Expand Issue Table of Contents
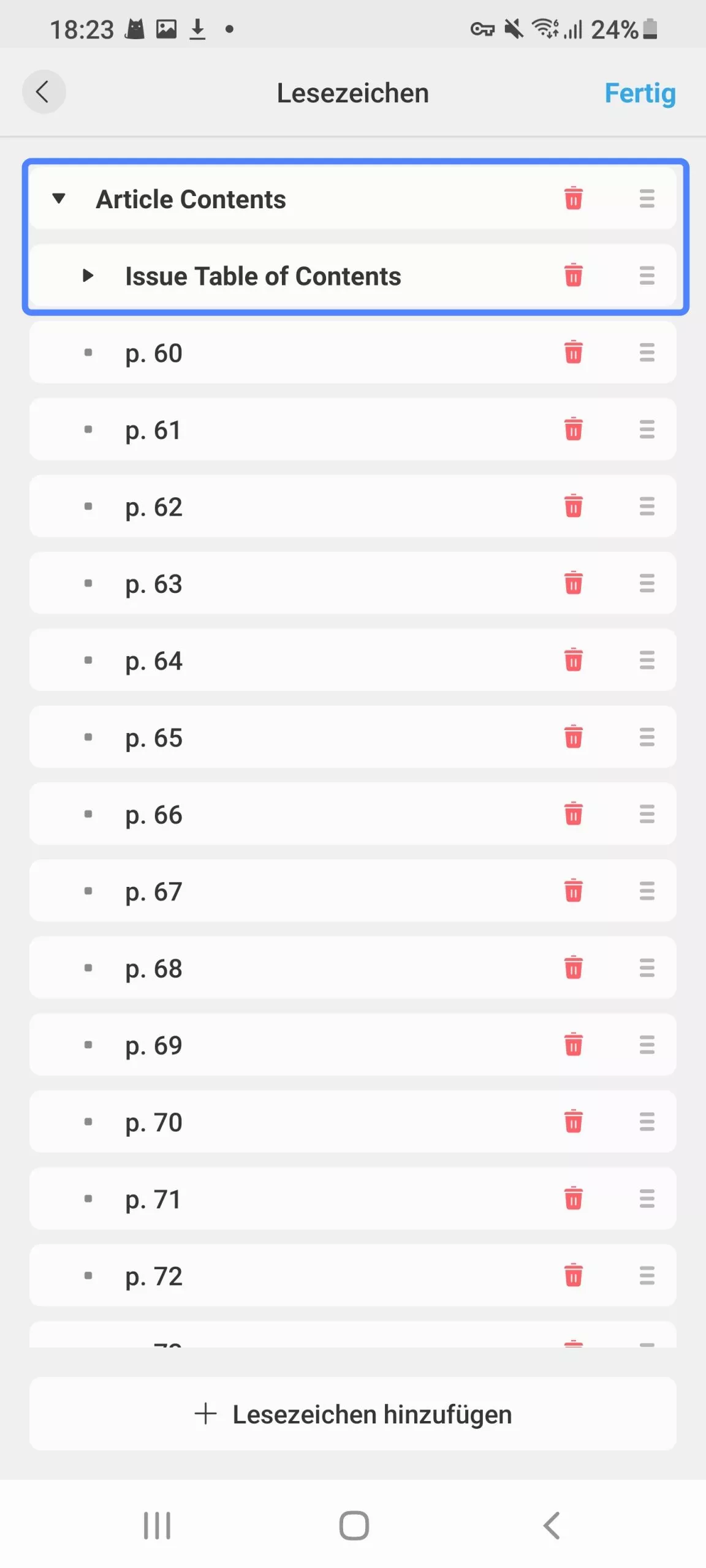Screen dimensions: 706x1568 point(88,276)
